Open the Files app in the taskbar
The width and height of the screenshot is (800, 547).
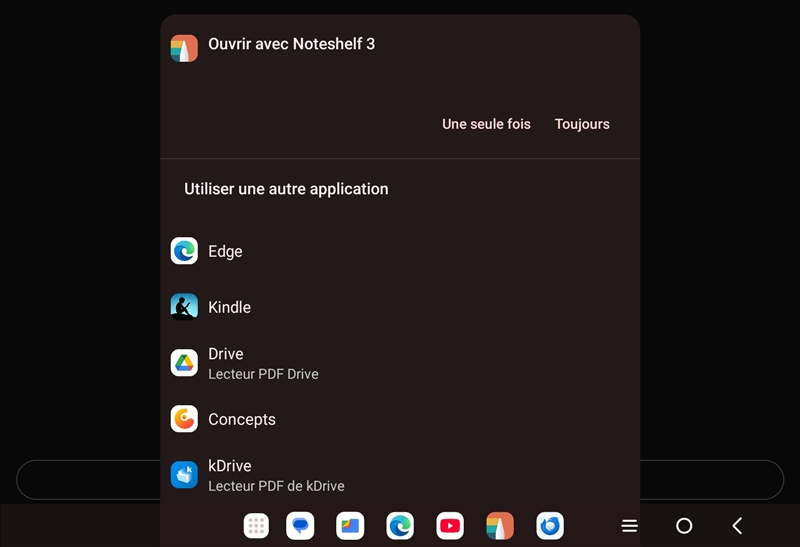(x=350, y=526)
